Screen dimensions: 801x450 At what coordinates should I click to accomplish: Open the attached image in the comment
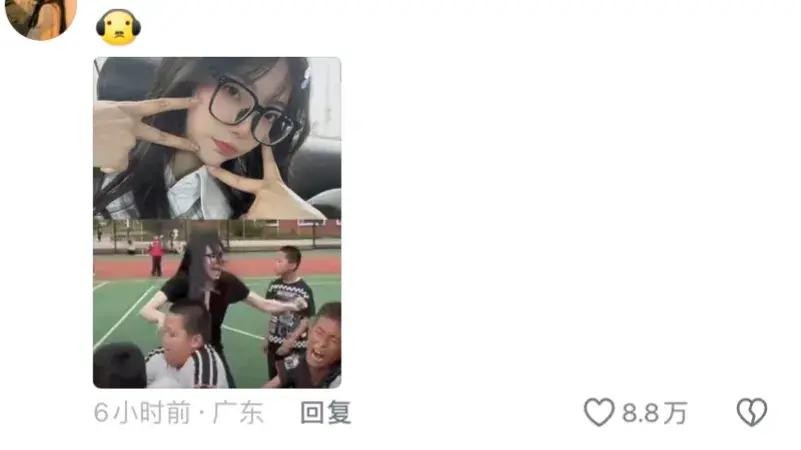coord(217,222)
